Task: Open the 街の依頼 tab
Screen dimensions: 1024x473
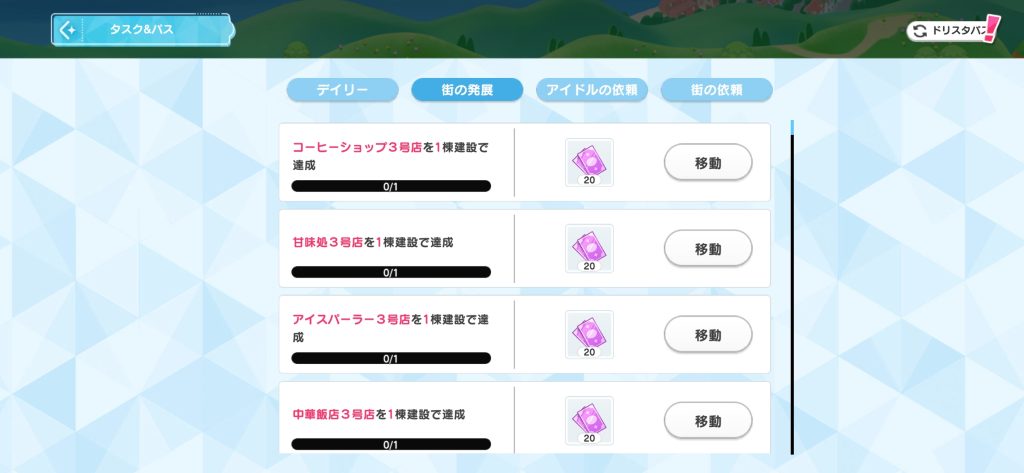Action: [x=716, y=90]
